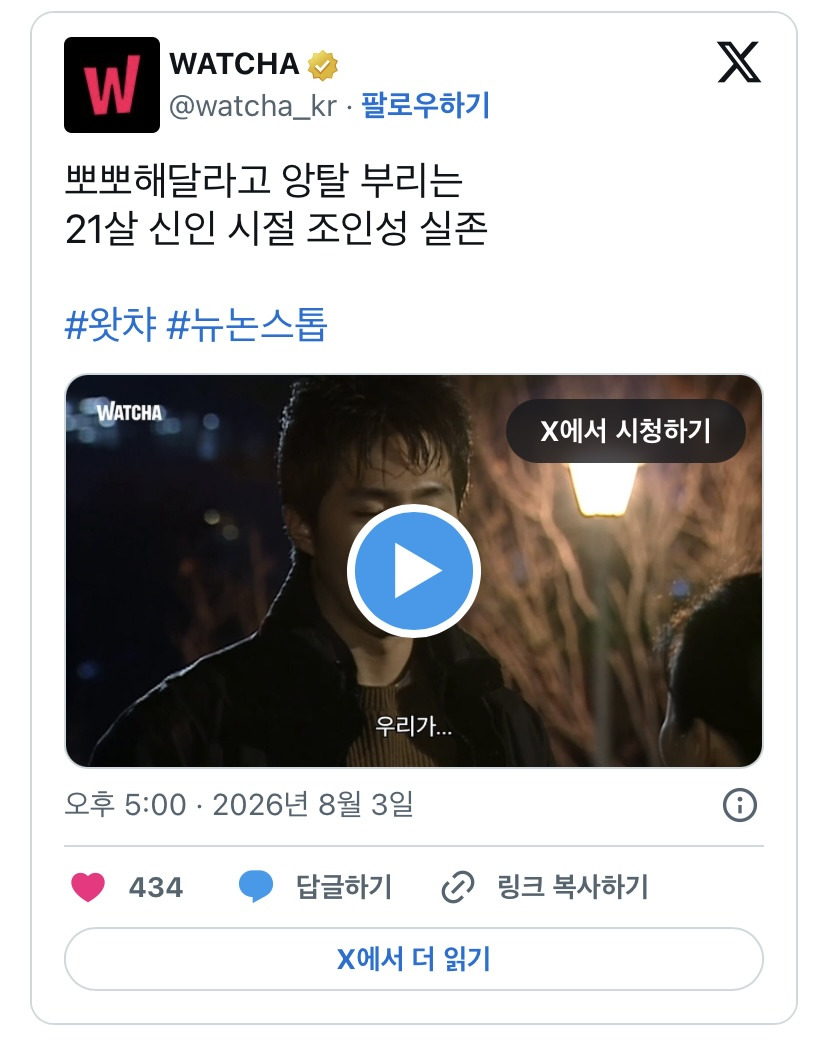Open the @watcha_kr handle

tap(253, 106)
